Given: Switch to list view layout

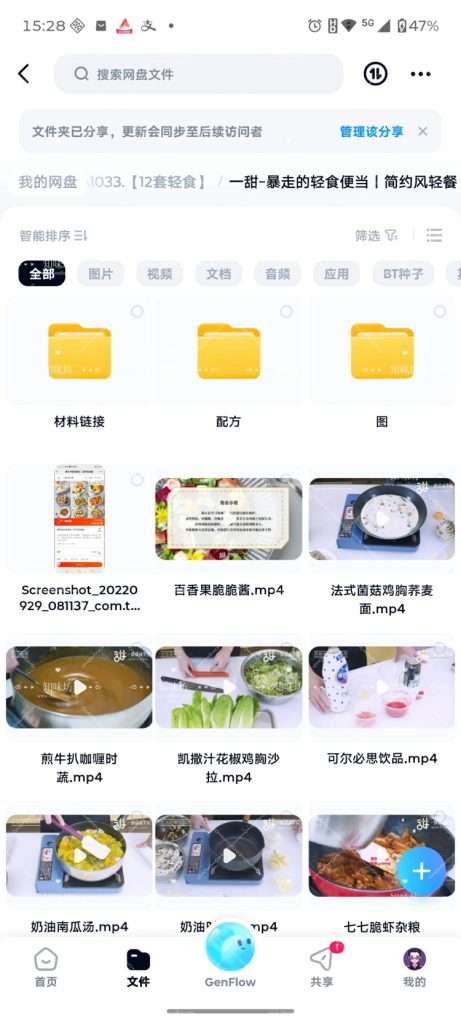Looking at the screenshot, I should click(x=434, y=235).
